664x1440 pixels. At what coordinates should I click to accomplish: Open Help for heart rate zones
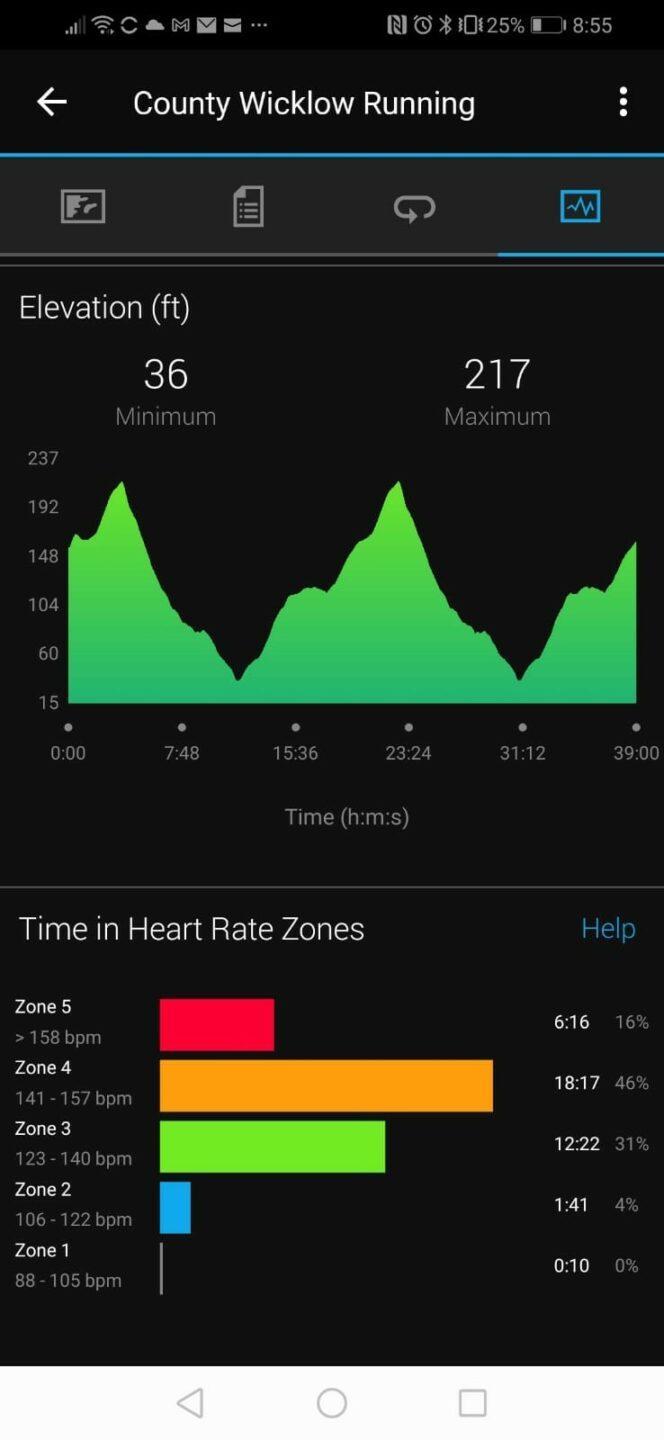point(608,928)
